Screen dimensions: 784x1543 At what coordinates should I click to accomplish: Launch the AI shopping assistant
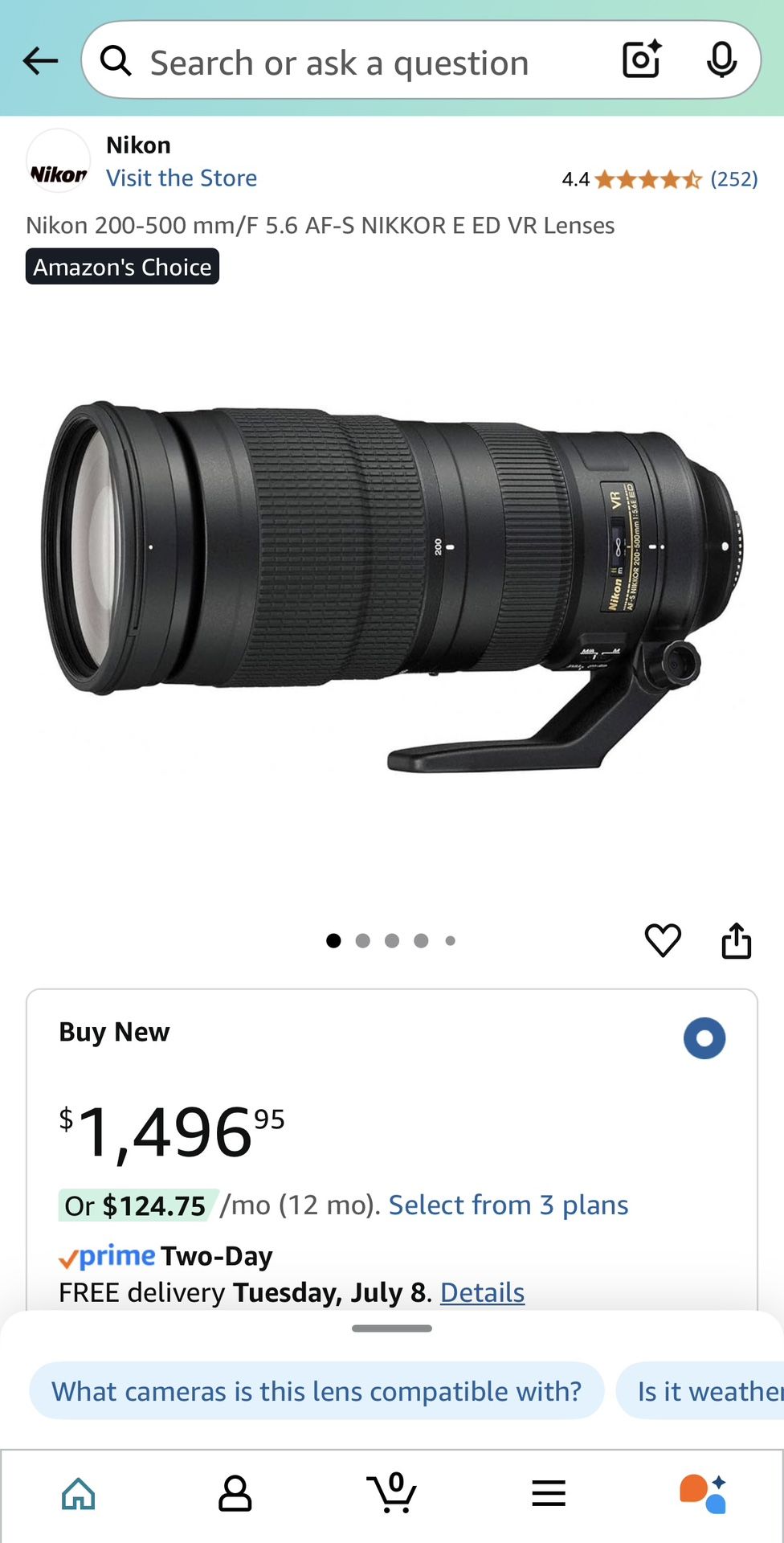[704, 1494]
